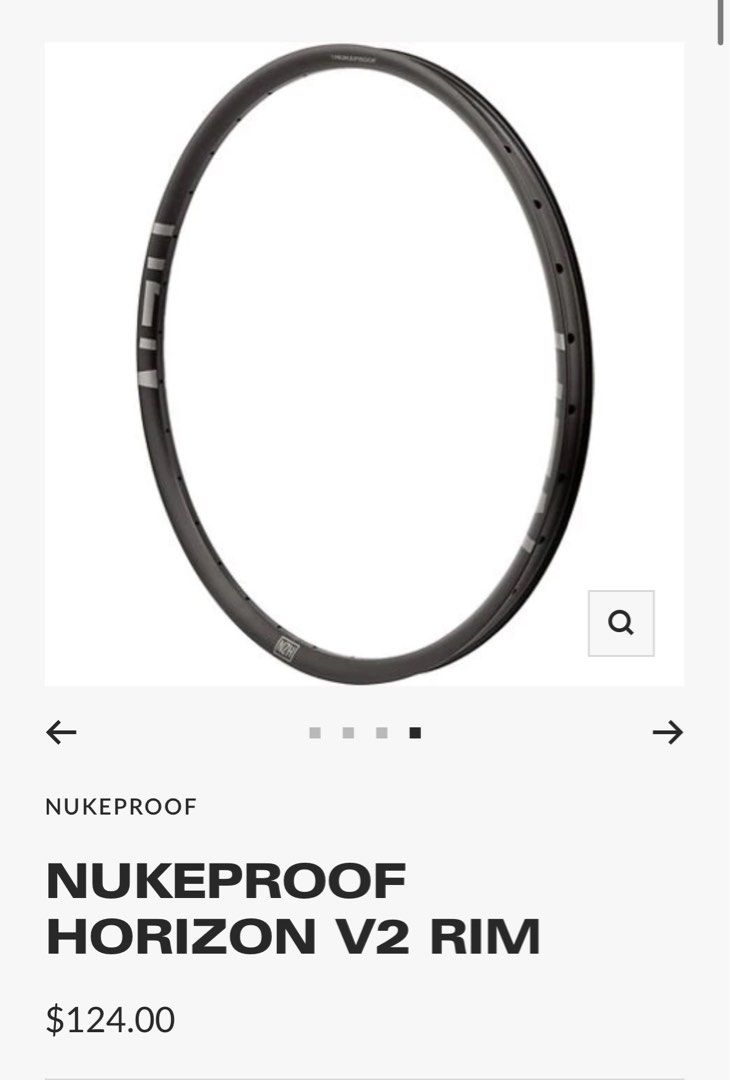Select the third carousel dot
730x1080 pixels.
point(382,732)
